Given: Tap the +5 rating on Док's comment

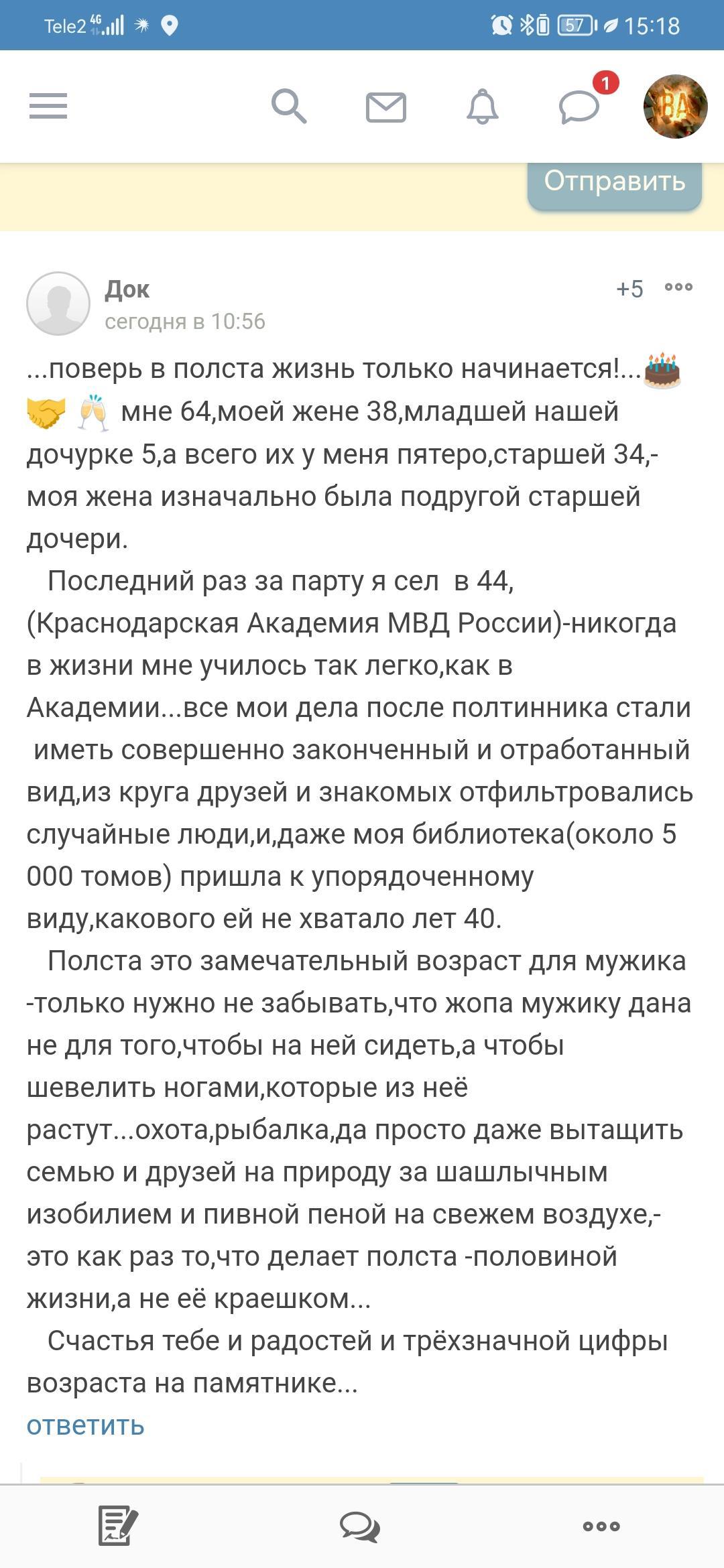Looking at the screenshot, I should click(629, 289).
